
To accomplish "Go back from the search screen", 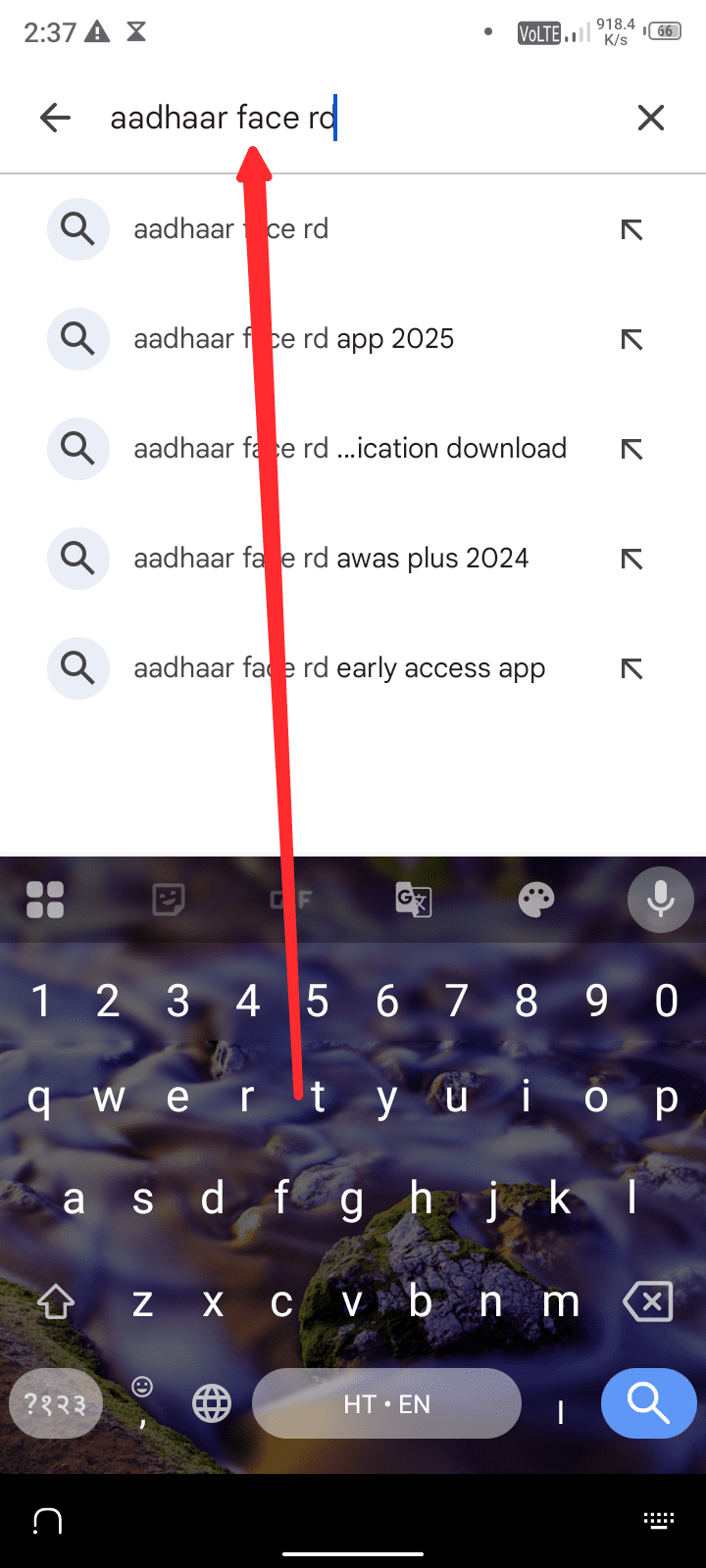I will click(x=55, y=119).
